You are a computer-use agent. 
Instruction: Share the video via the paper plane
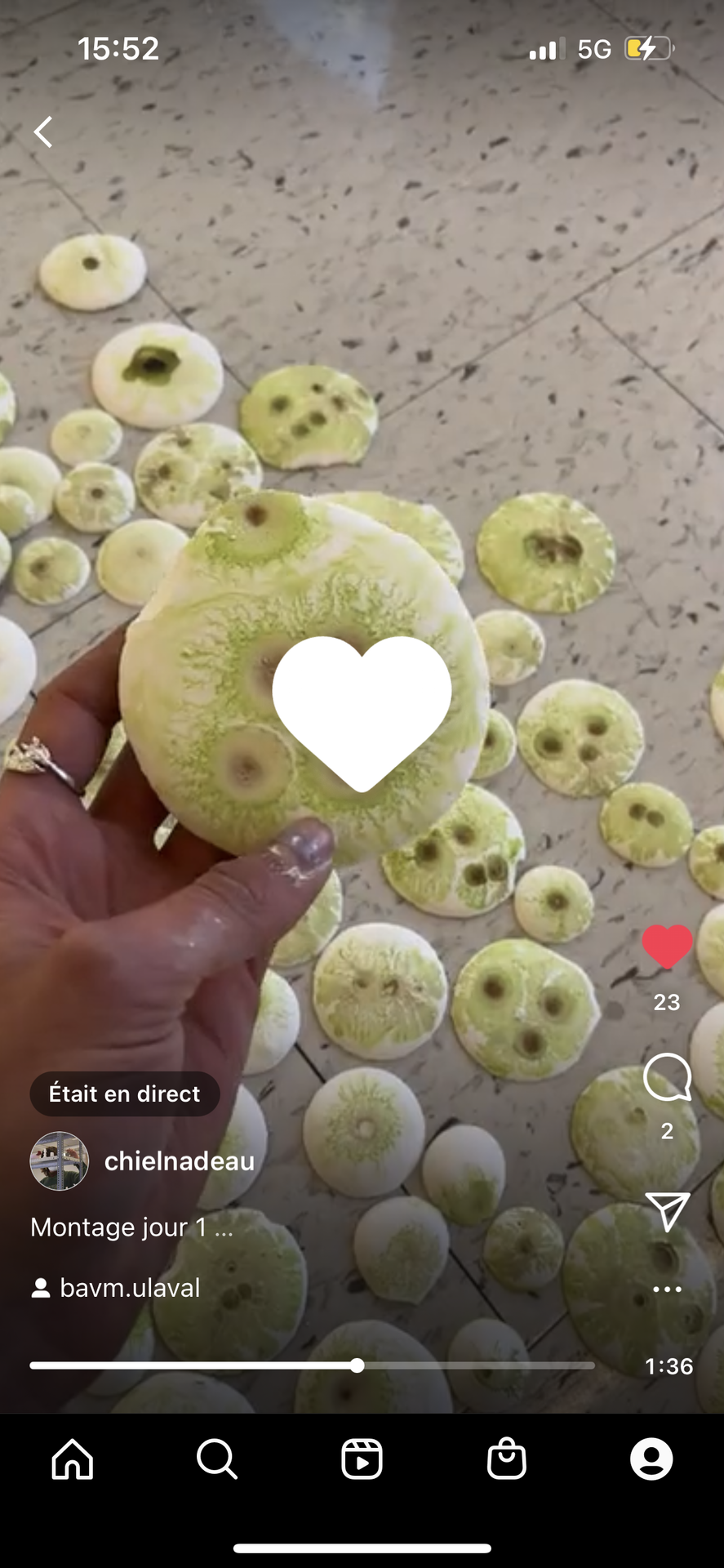click(x=667, y=1211)
